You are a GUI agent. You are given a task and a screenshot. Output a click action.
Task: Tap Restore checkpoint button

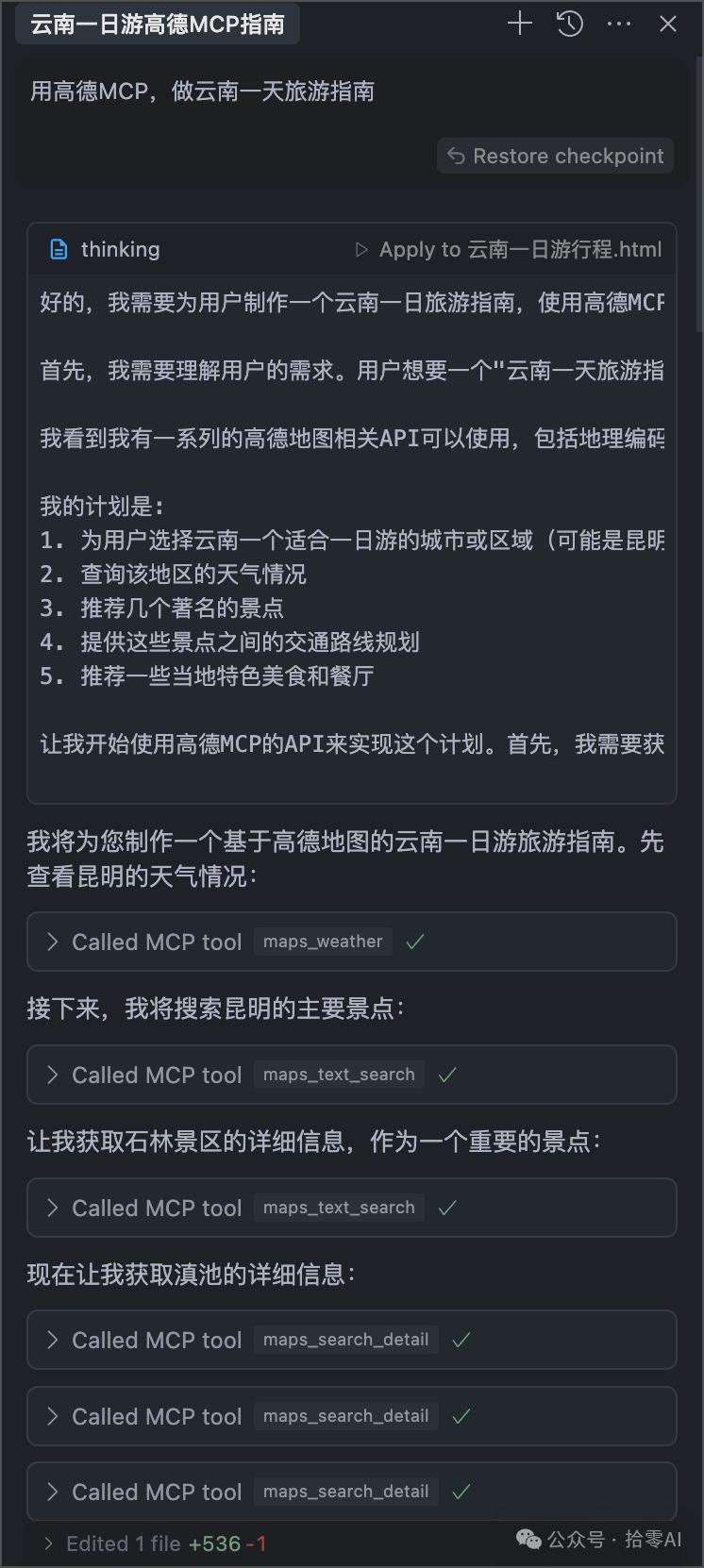click(x=555, y=156)
